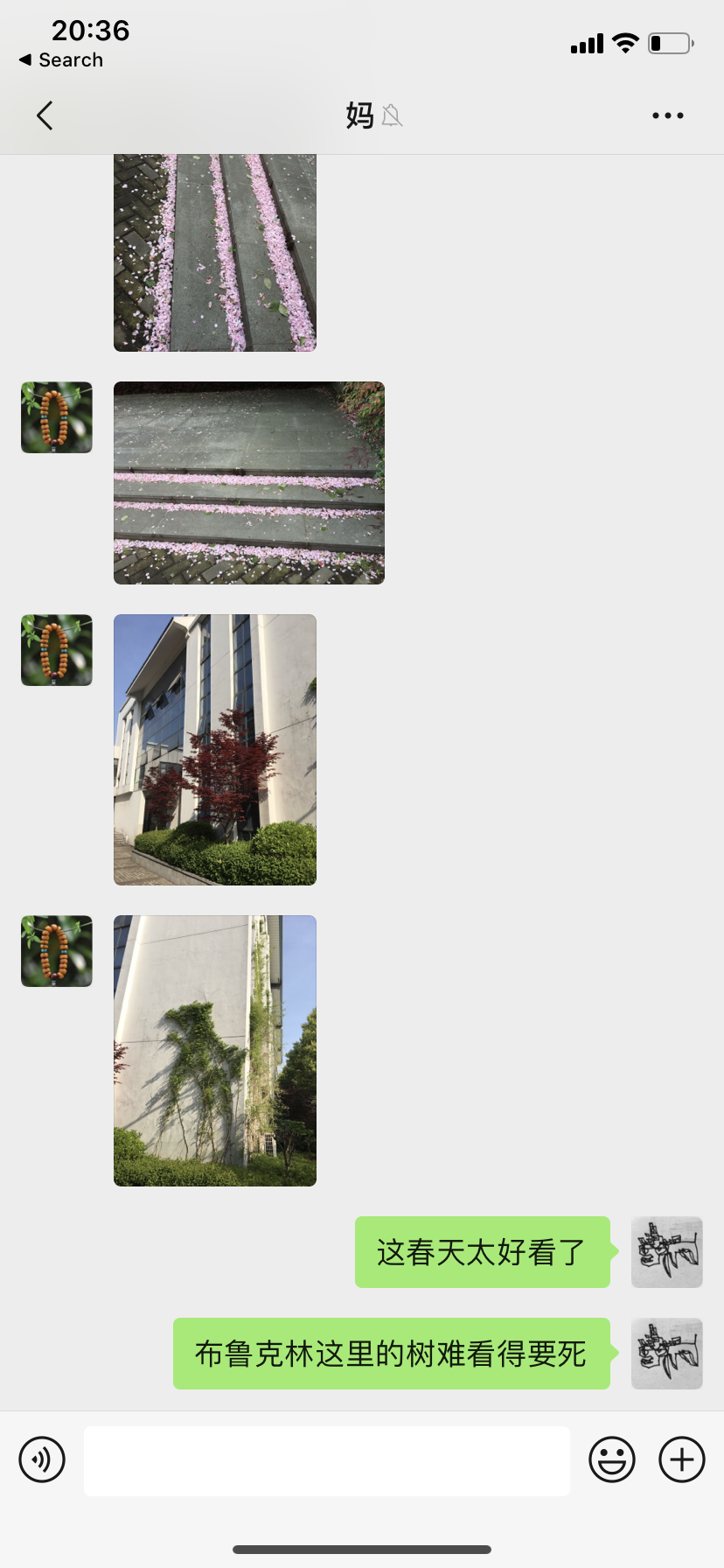Viewport: 724px width, 1568px height.
Task: Open mom's avatar beside the red maple photo
Action: coord(57,650)
